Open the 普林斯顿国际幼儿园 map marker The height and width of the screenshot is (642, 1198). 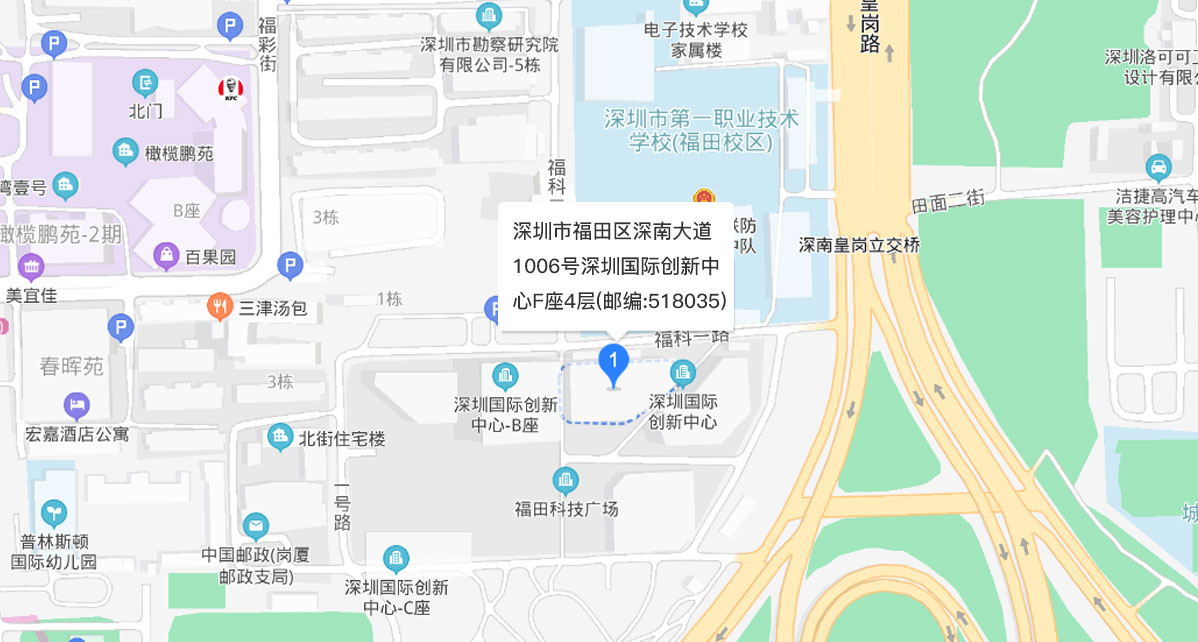[x=53, y=514]
